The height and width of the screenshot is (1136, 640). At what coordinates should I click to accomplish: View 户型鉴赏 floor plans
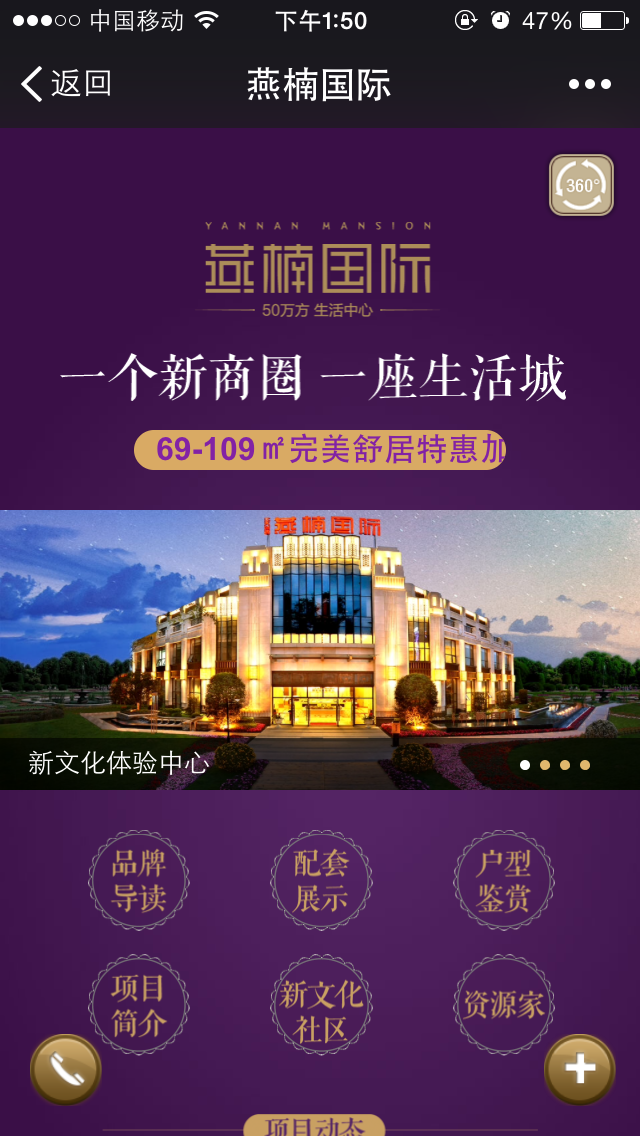coord(503,880)
